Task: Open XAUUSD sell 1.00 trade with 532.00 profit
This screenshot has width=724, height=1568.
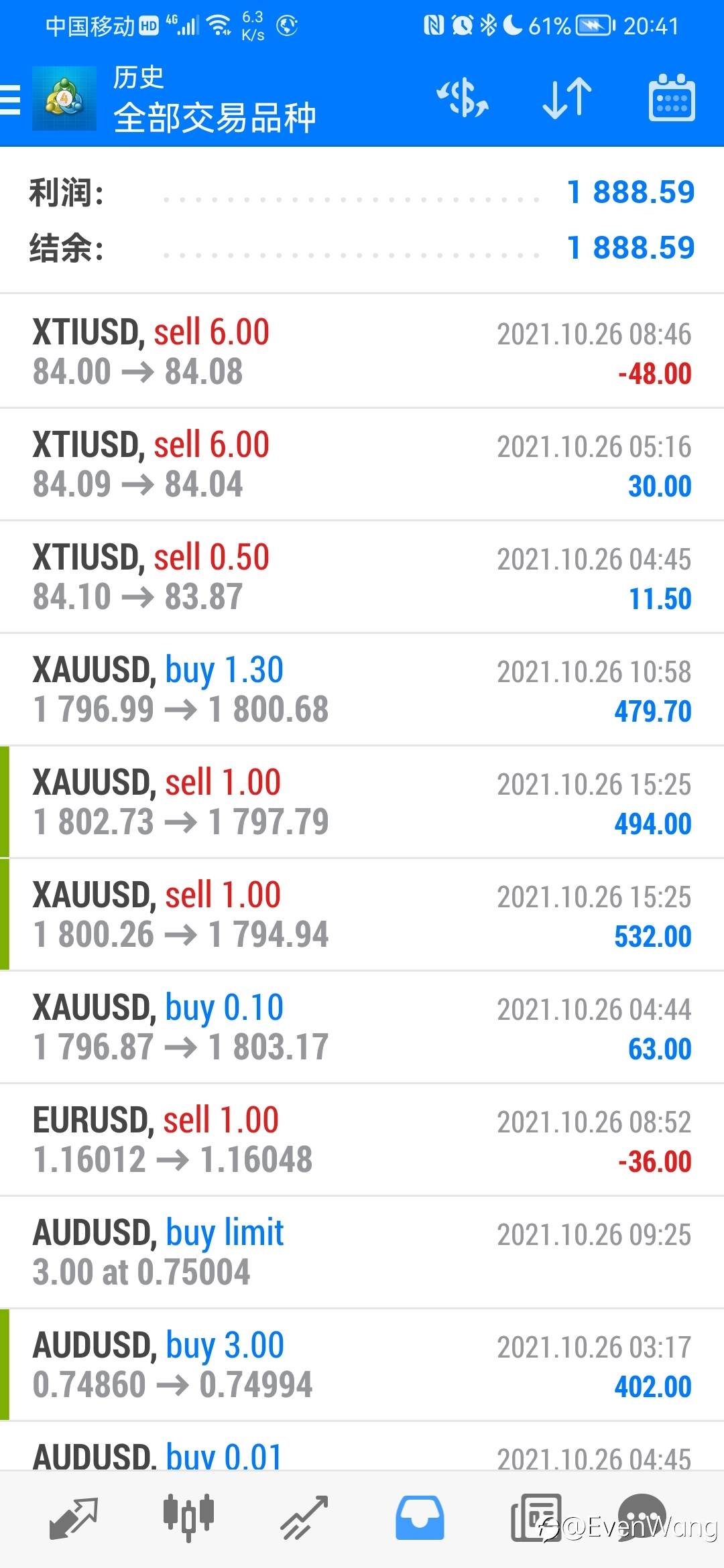Action: tap(362, 914)
